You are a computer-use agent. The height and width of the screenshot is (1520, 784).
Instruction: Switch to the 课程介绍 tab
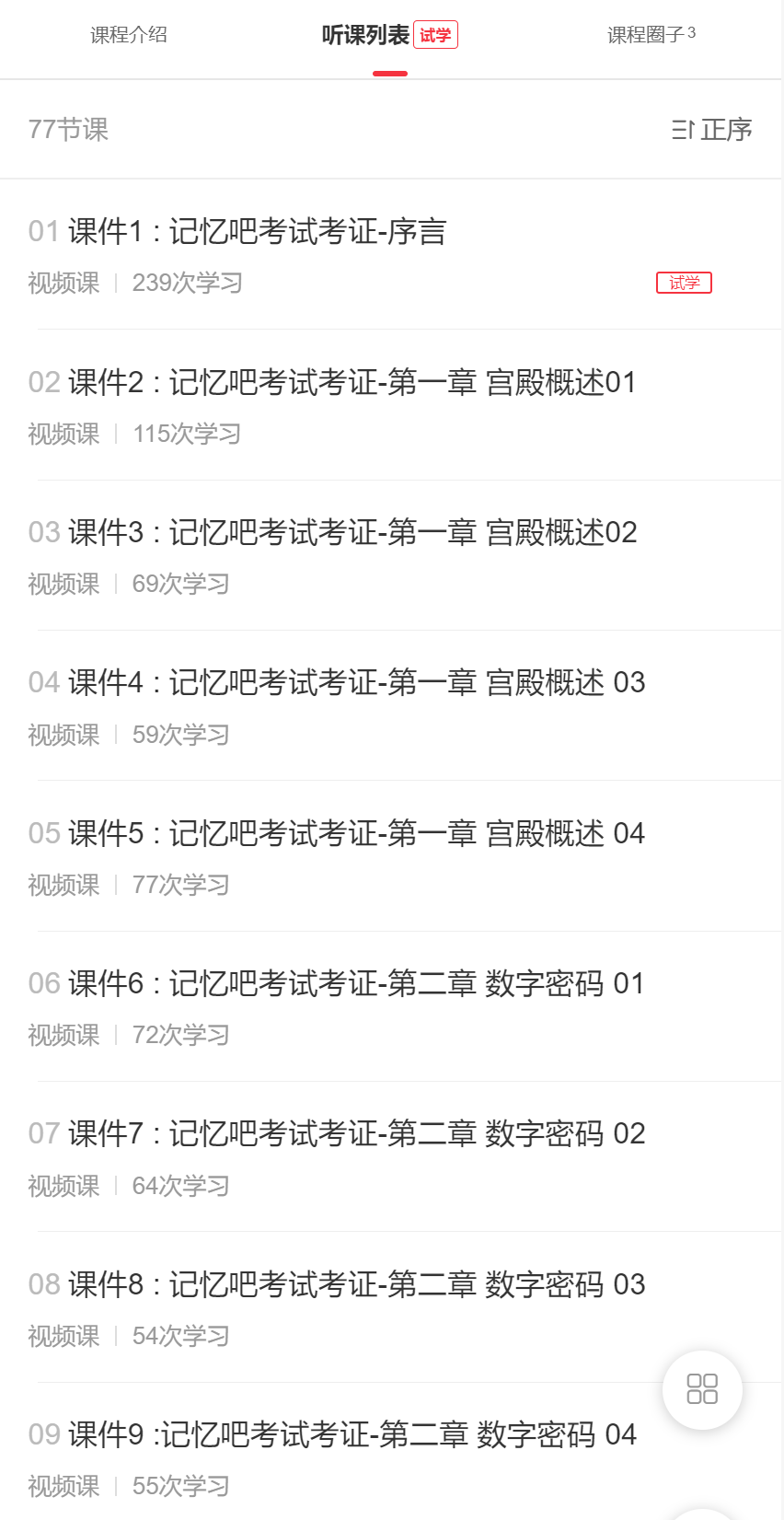point(129,35)
